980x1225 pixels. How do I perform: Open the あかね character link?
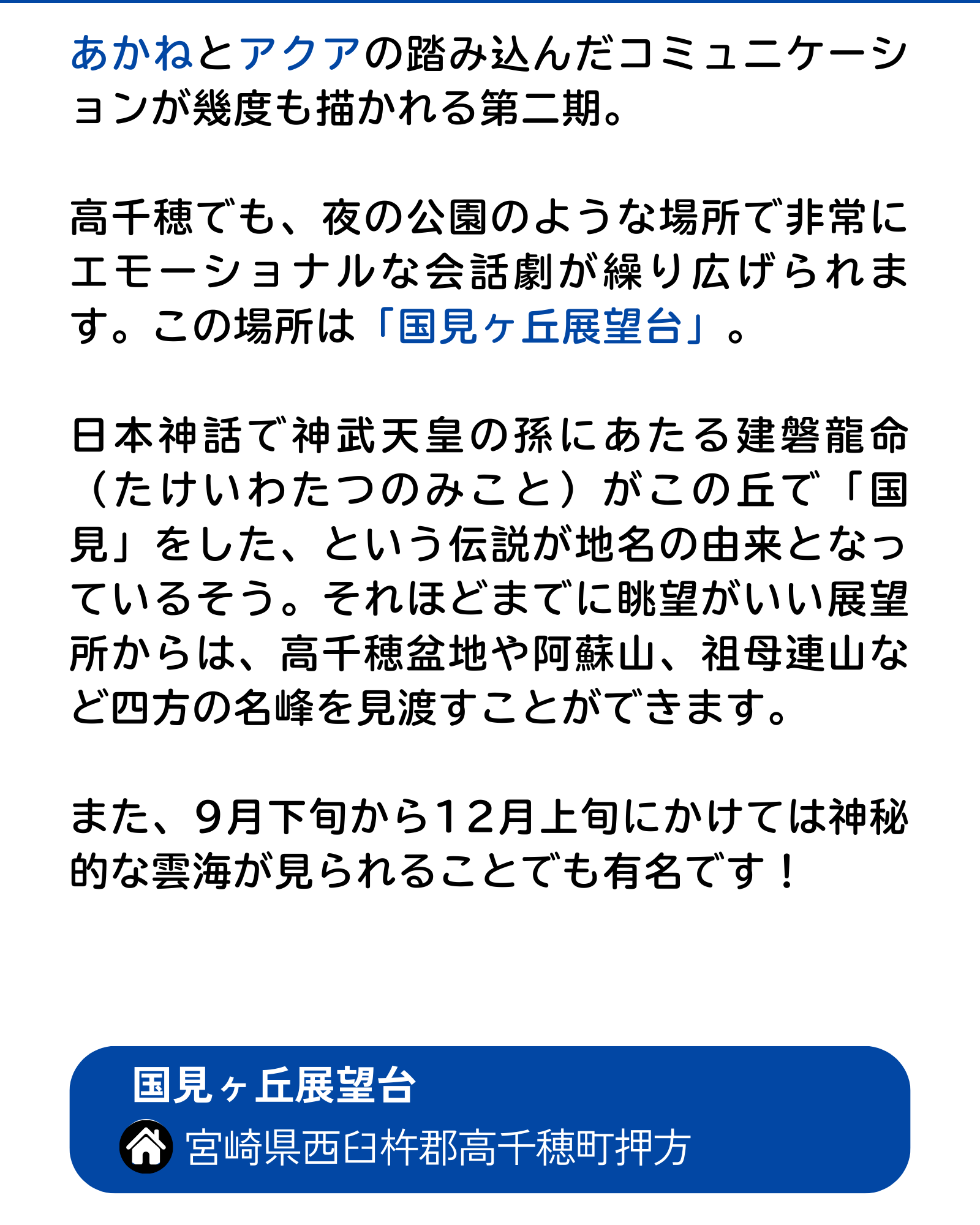click(132, 54)
